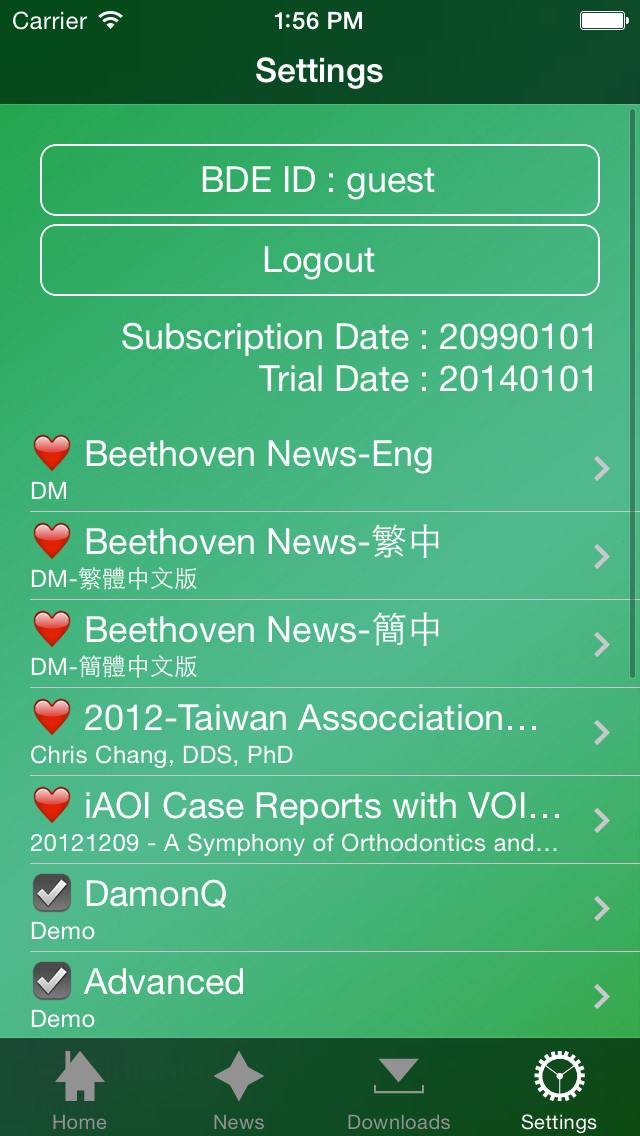Select Beethoven News-簡中 entry

coord(320,643)
